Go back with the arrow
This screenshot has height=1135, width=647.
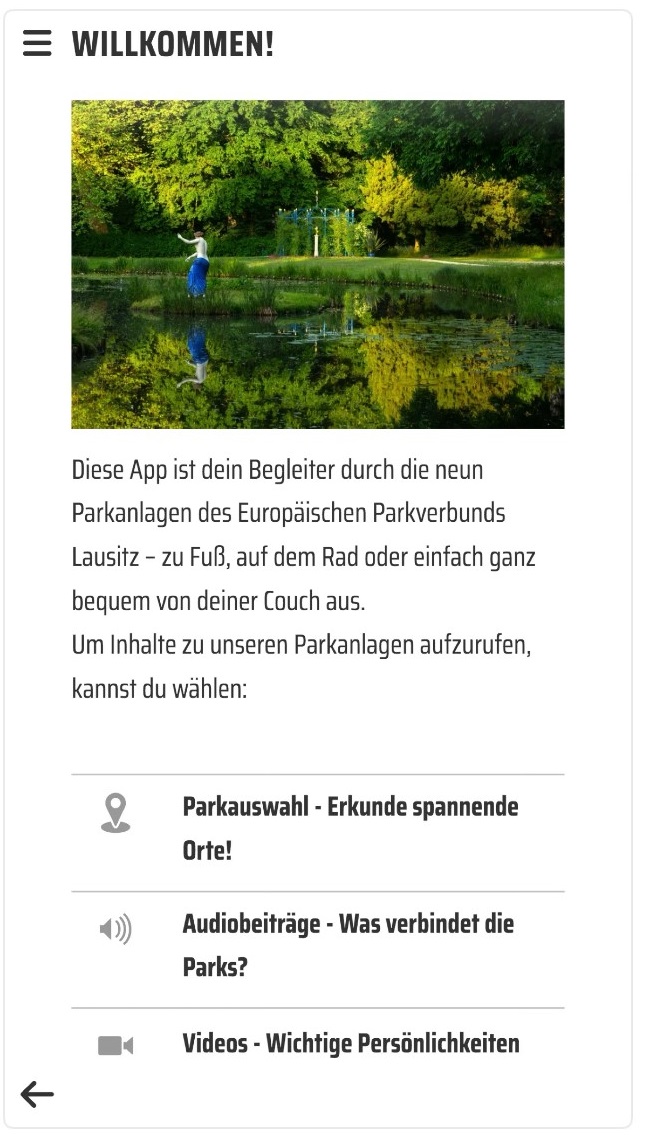[x=37, y=1094]
